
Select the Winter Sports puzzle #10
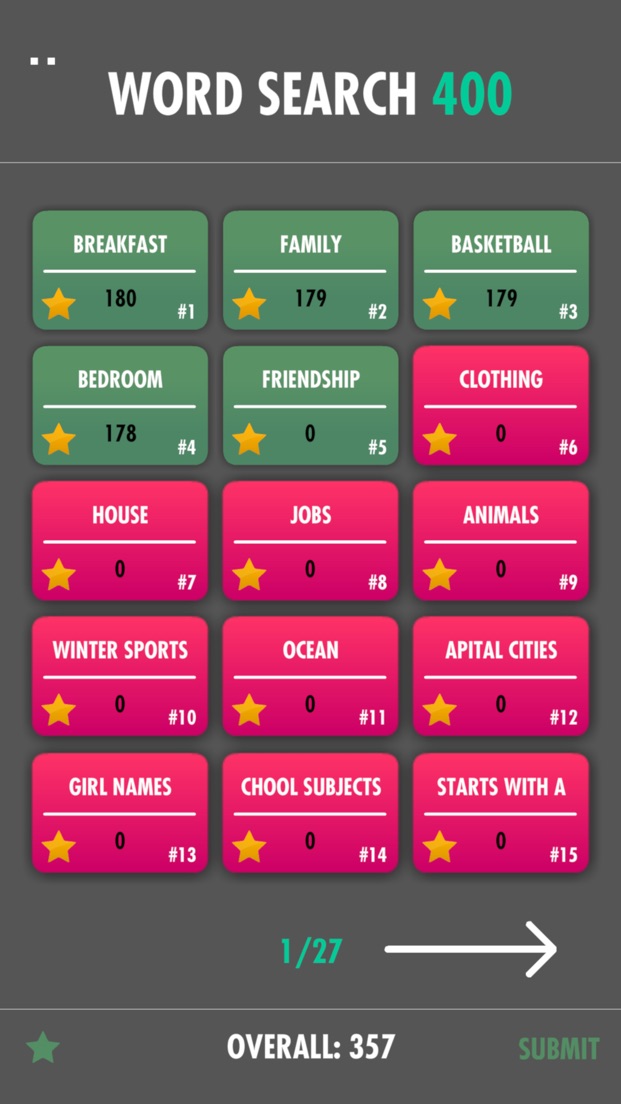pos(120,676)
